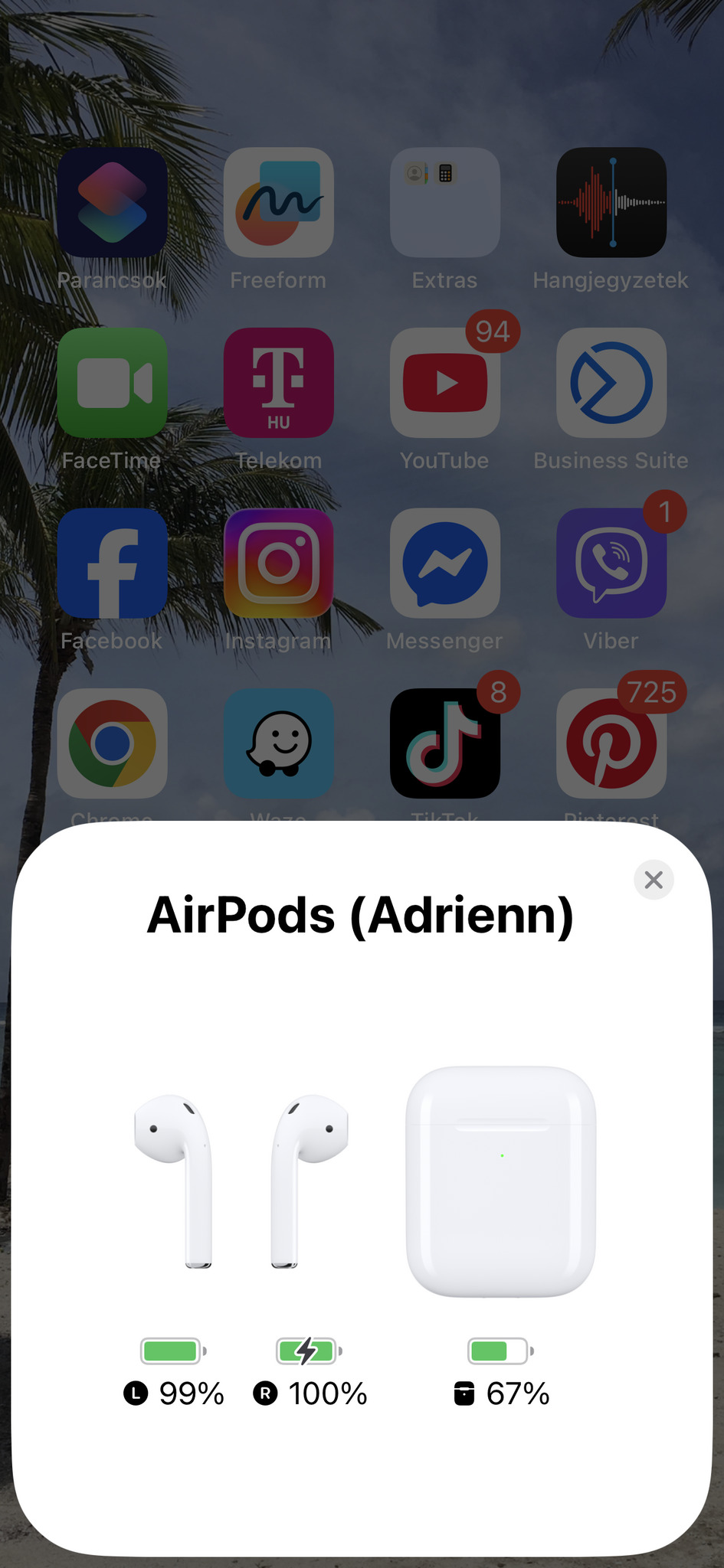Launch the Freeform app
Viewport: 724px width, 1568px height.
[x=278, y=203]
